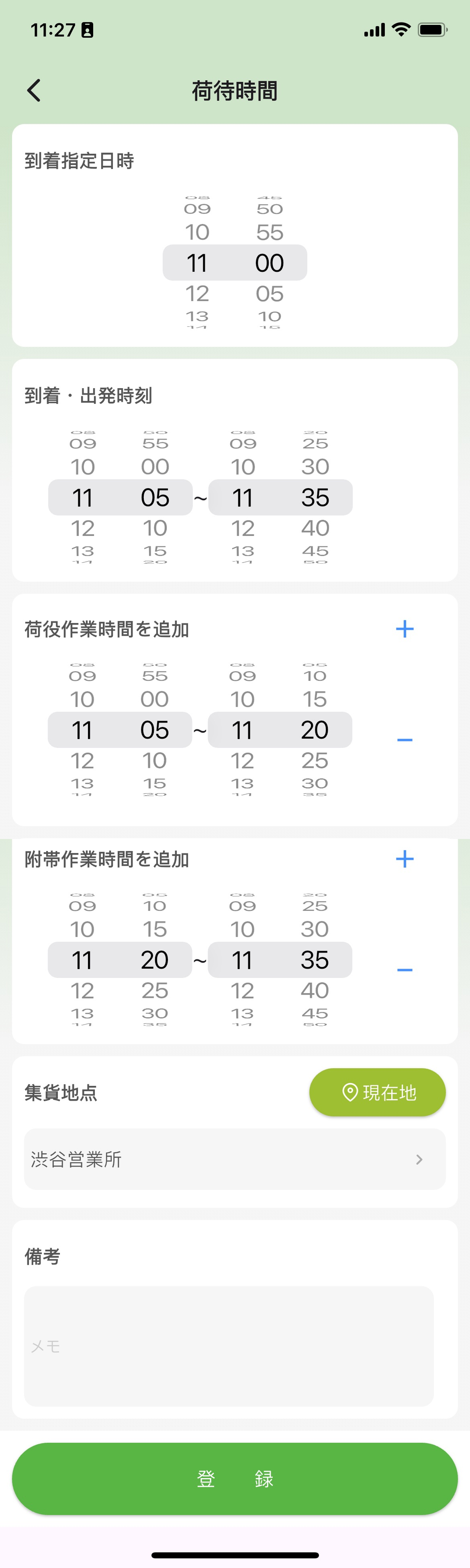Screen dimensions: 470x1568
Task: Select hour 12 in 到着指定日時 picker
Action: [197, 293]
